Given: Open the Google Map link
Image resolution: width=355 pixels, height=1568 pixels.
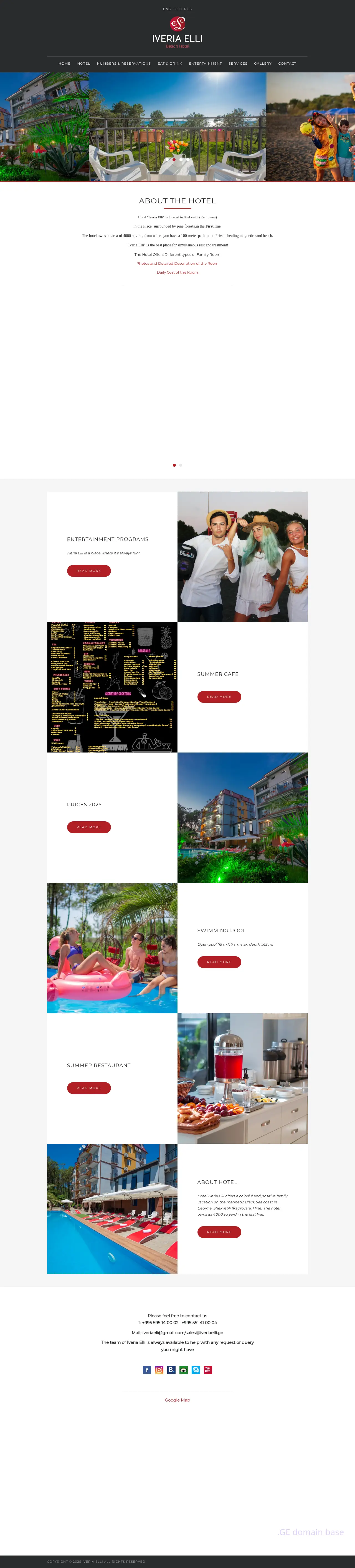Looking at the screenshot, I should point(177,1400).
